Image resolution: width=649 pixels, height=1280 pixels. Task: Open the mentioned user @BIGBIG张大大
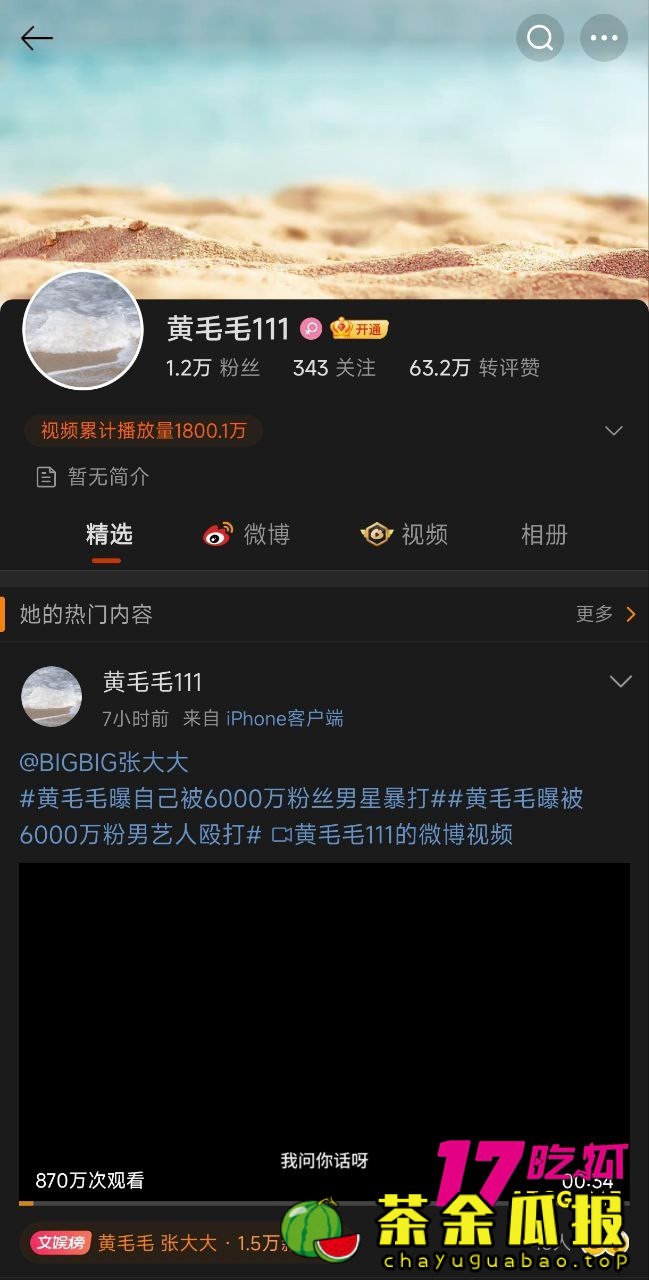[x=104, y=762]
